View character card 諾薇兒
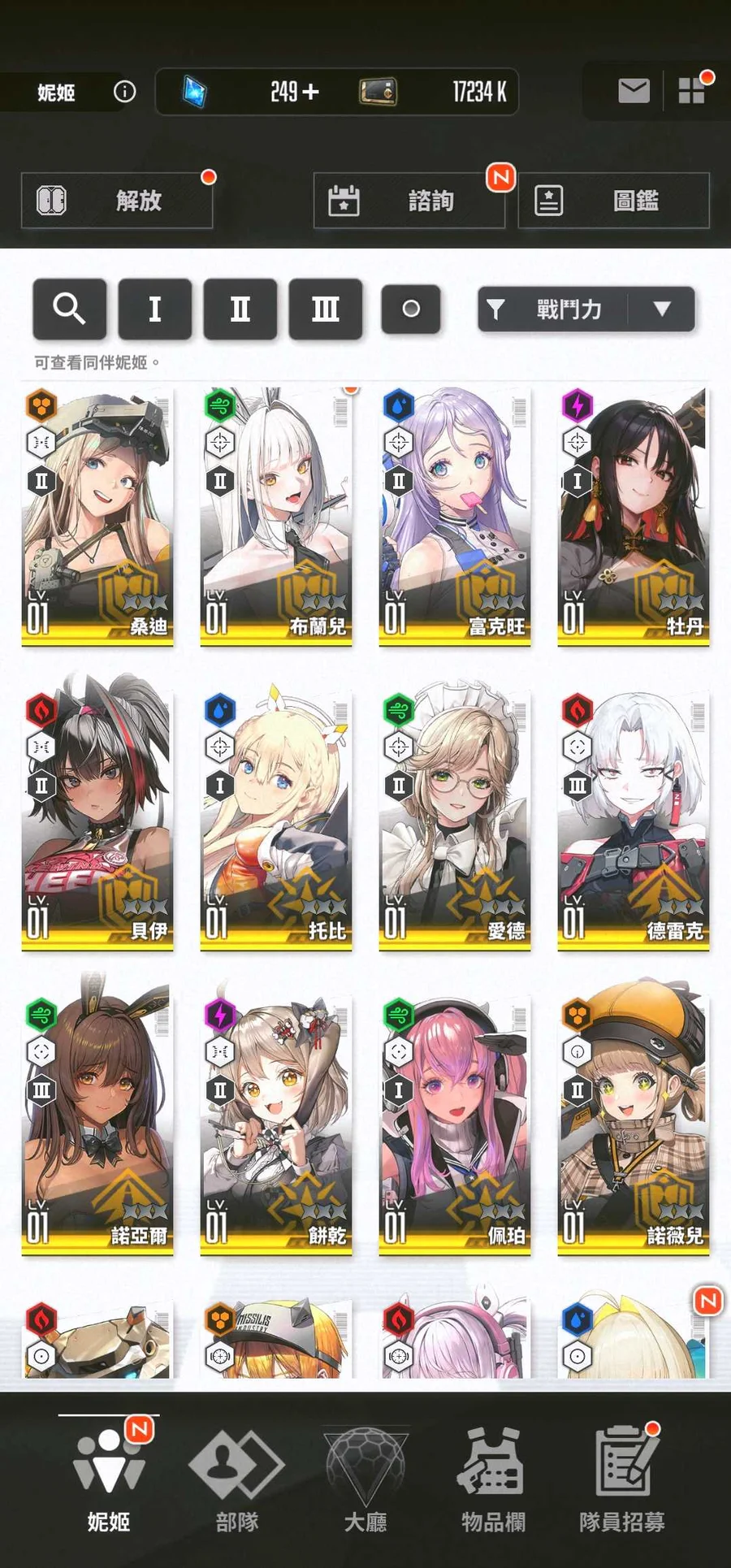This screenshot has width=731, height=1568. pos(634,1125)
